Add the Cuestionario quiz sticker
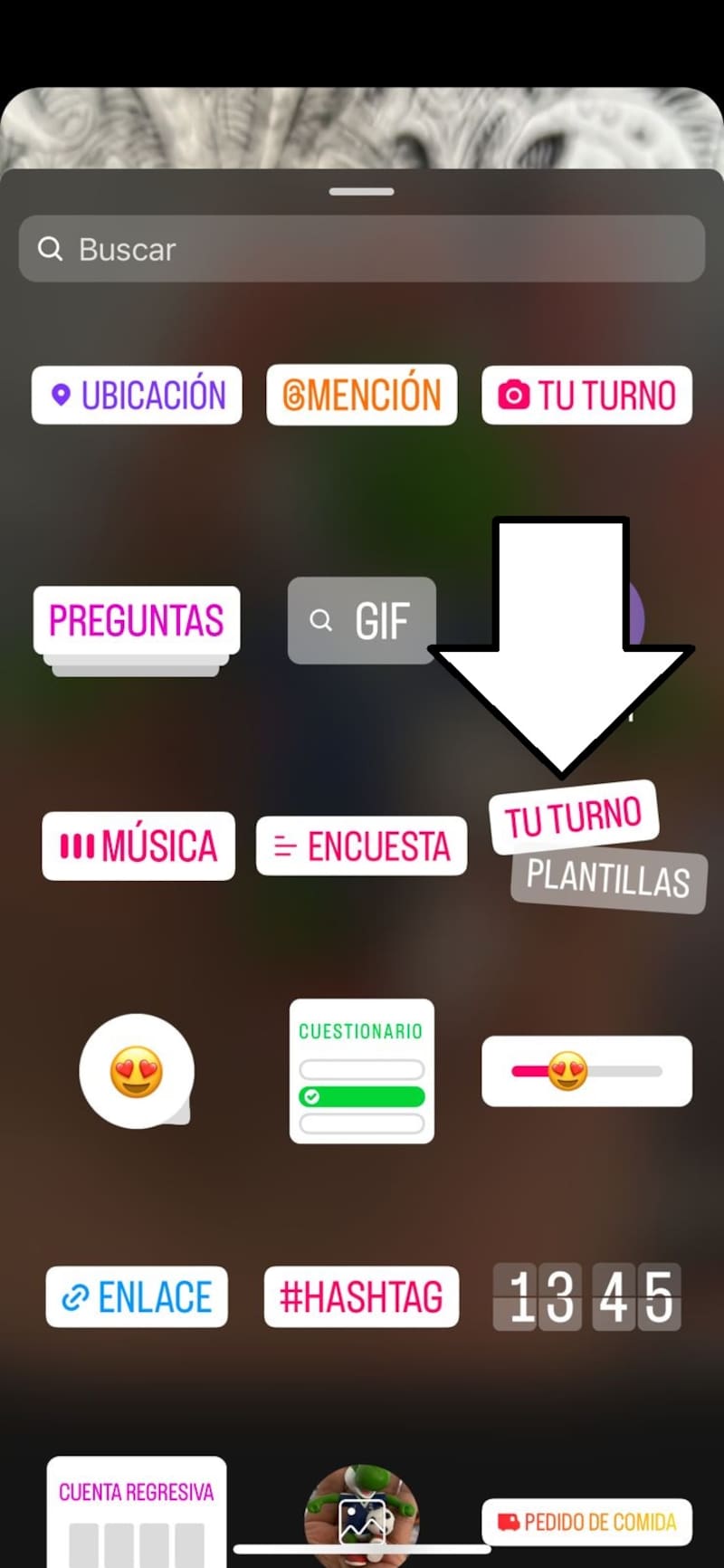This screenshot has width=724, height=1568. coord(361,1072)
